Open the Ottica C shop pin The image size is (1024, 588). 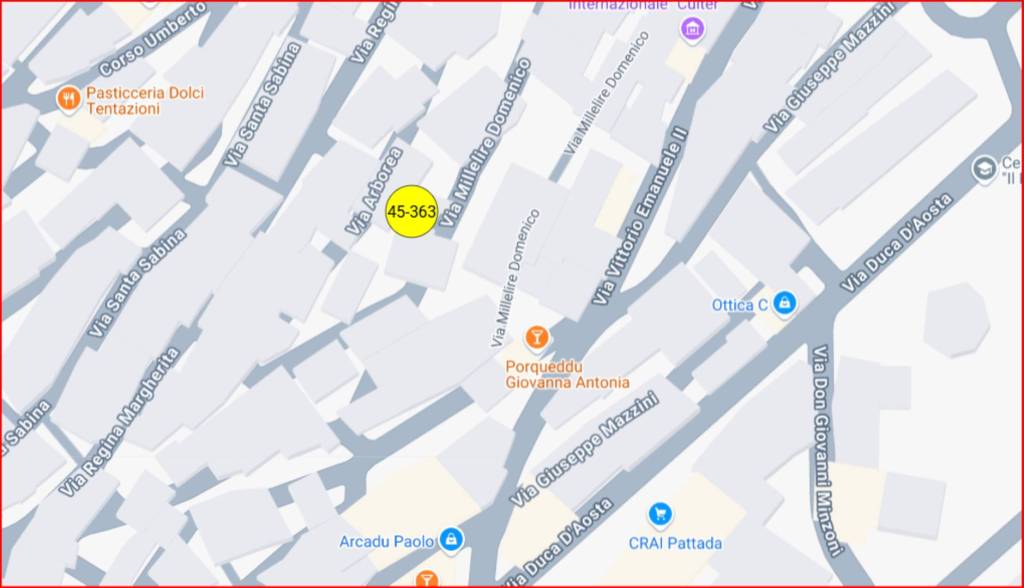(x=785, y=304)
